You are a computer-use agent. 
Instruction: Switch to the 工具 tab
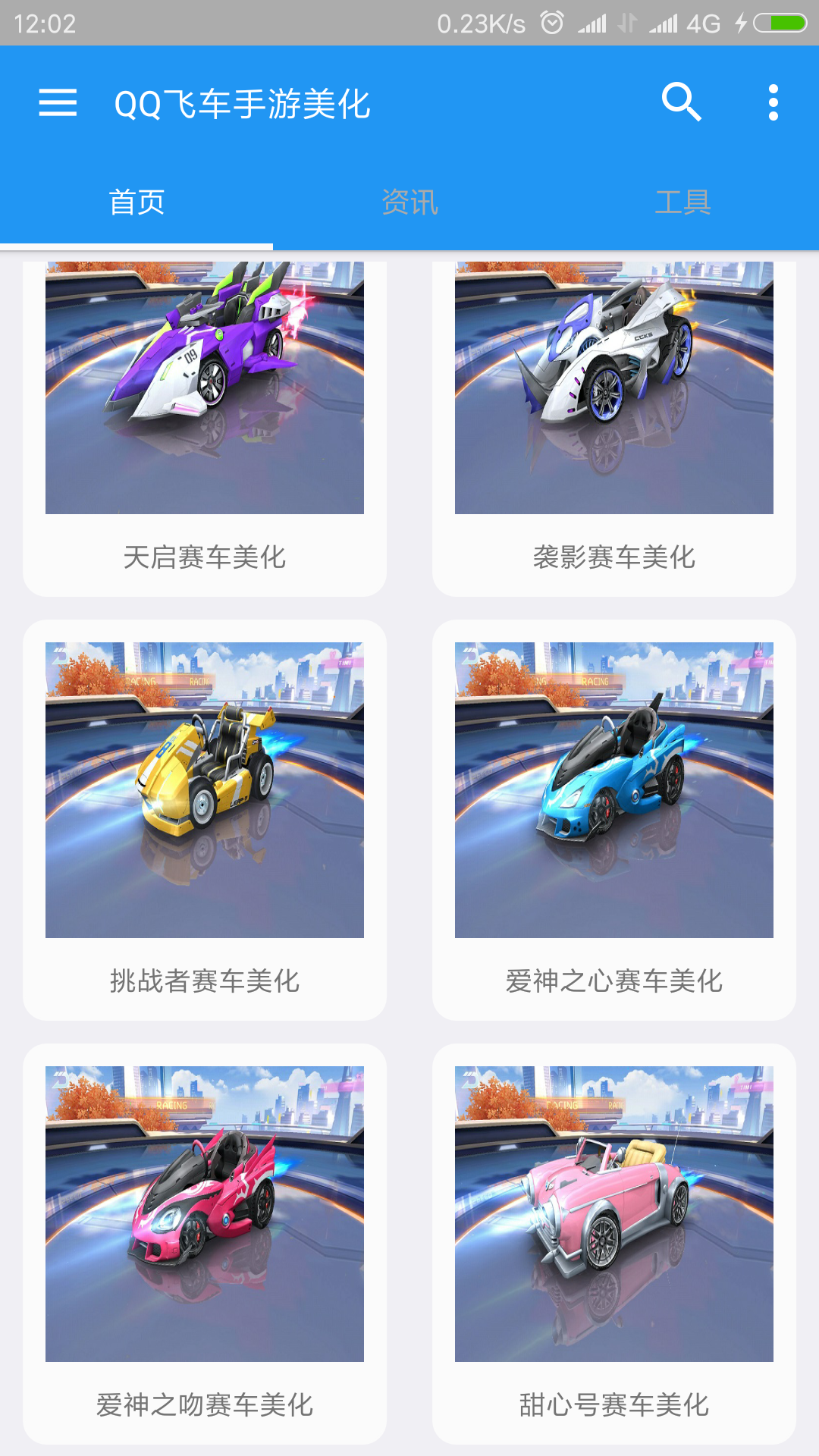pyautogui.click(x=682, y=202)
